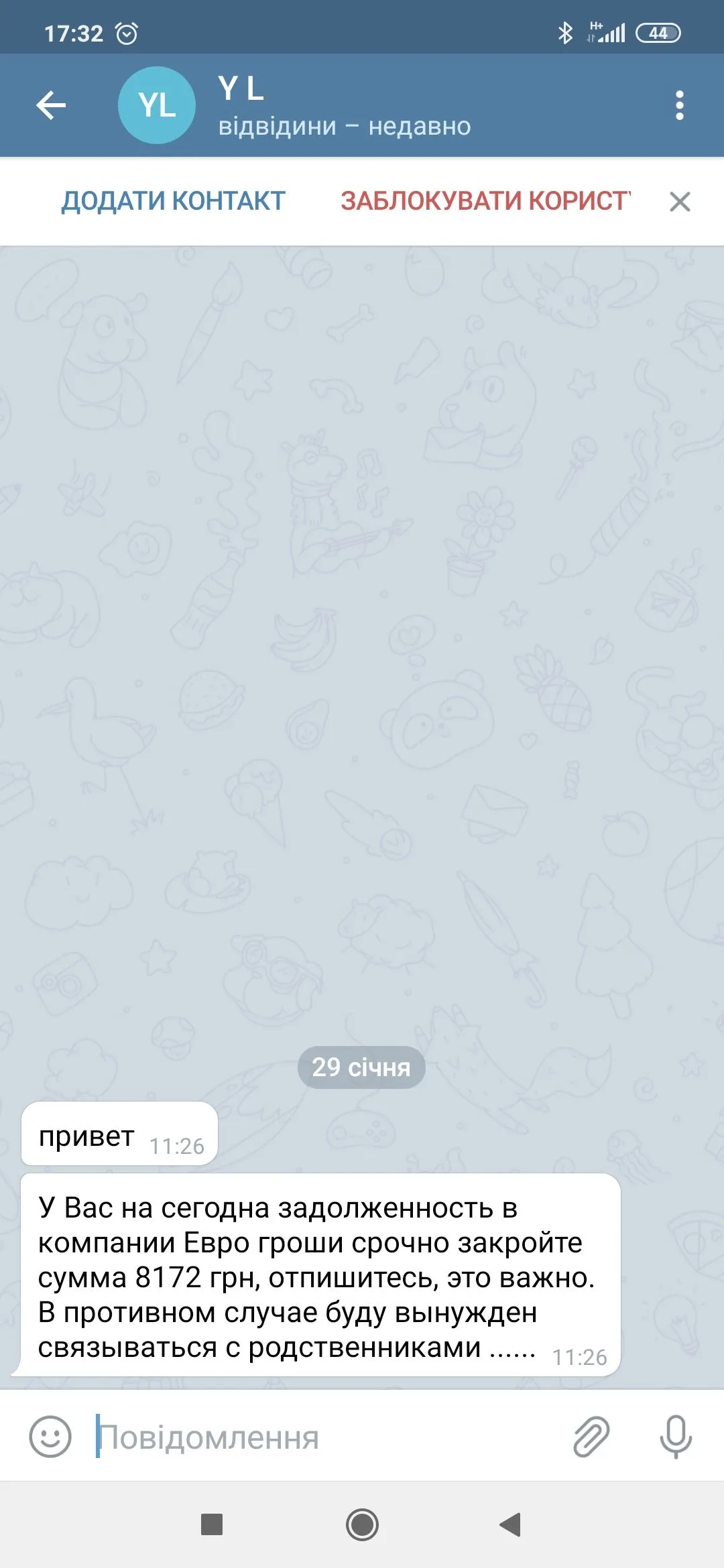Dismiss the add contact and block bar
Screen dimensions: 724x1568
pyautogui.click(x=680, y=201)
